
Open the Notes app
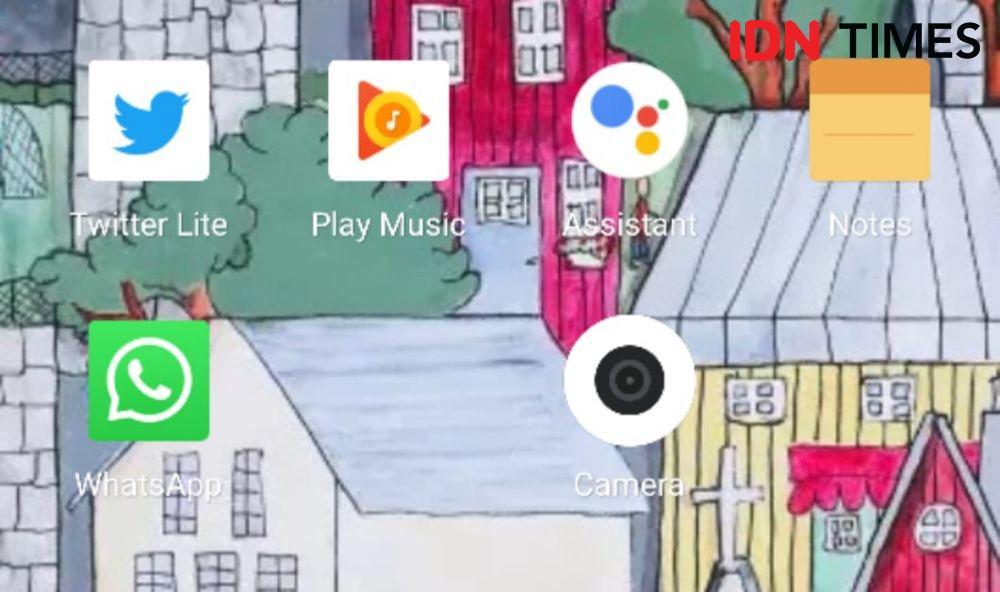(x=869, y=121)
